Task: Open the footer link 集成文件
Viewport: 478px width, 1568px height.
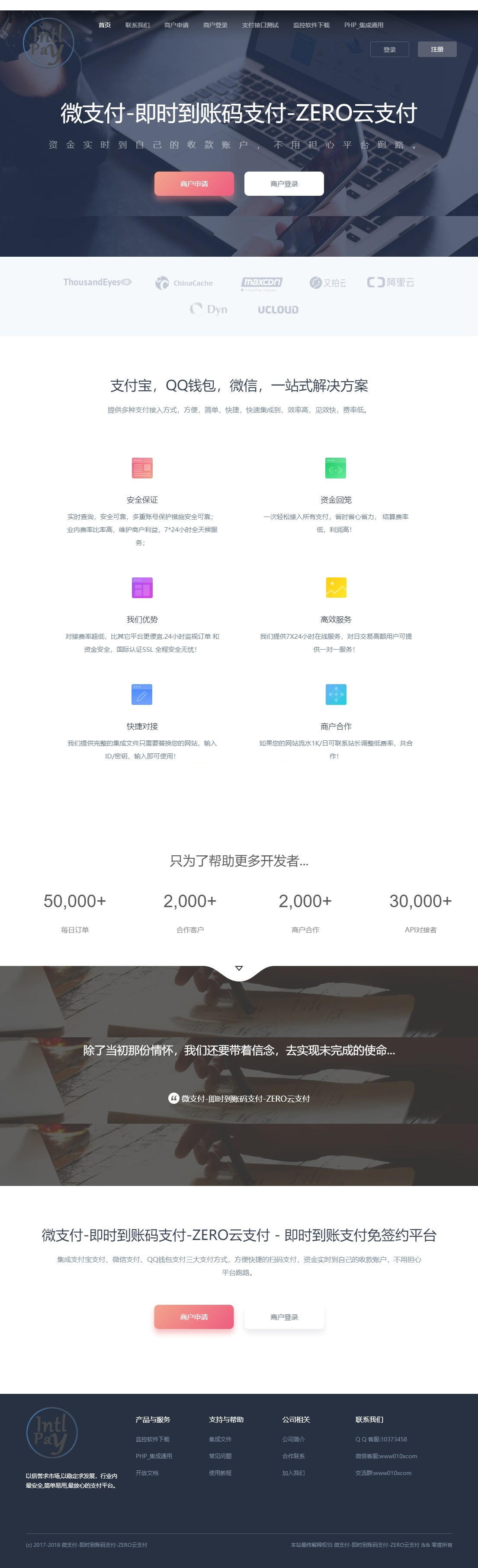Action: coord(220,1439)
